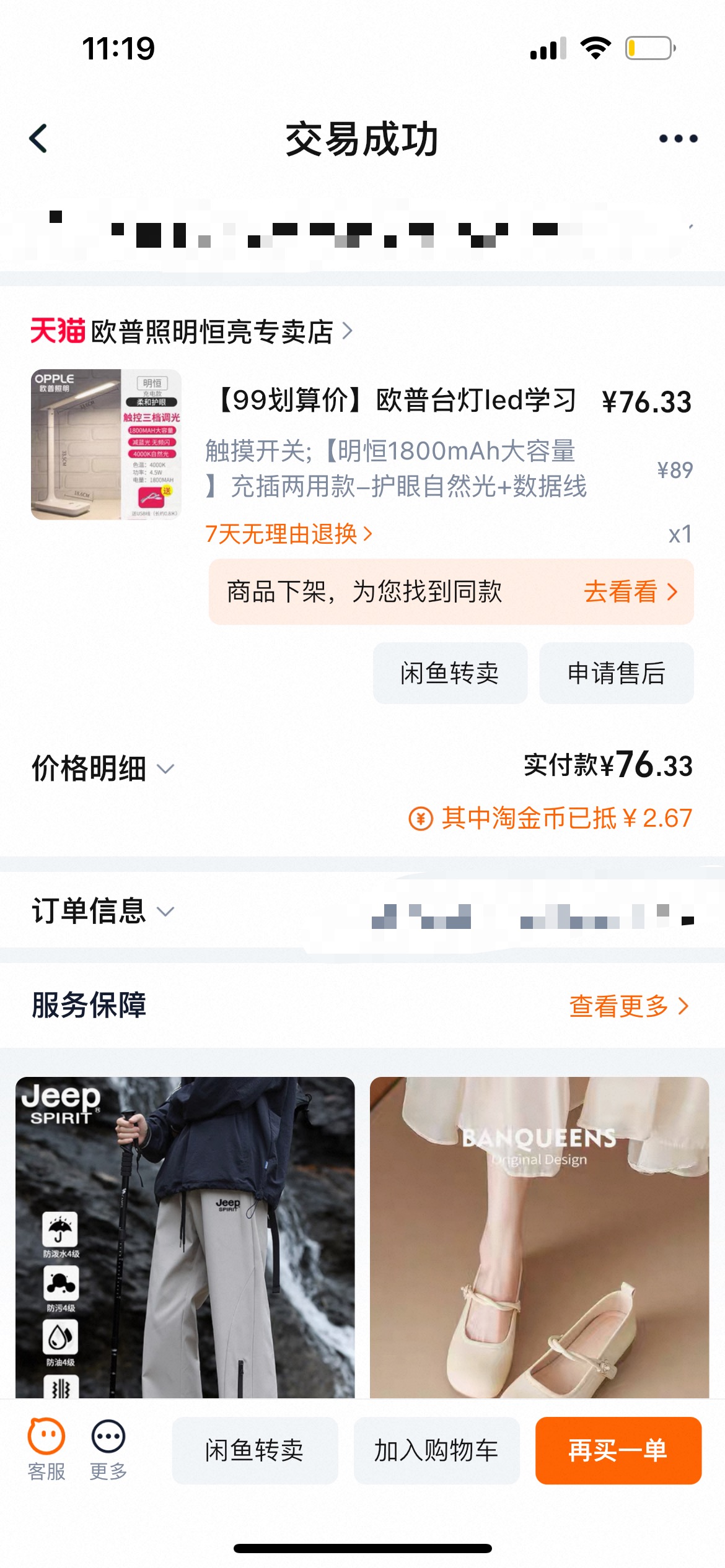Apply for after-sales with 申请售后
The height and width of the screenshot is (1568, 725).
tap(616, 673)
